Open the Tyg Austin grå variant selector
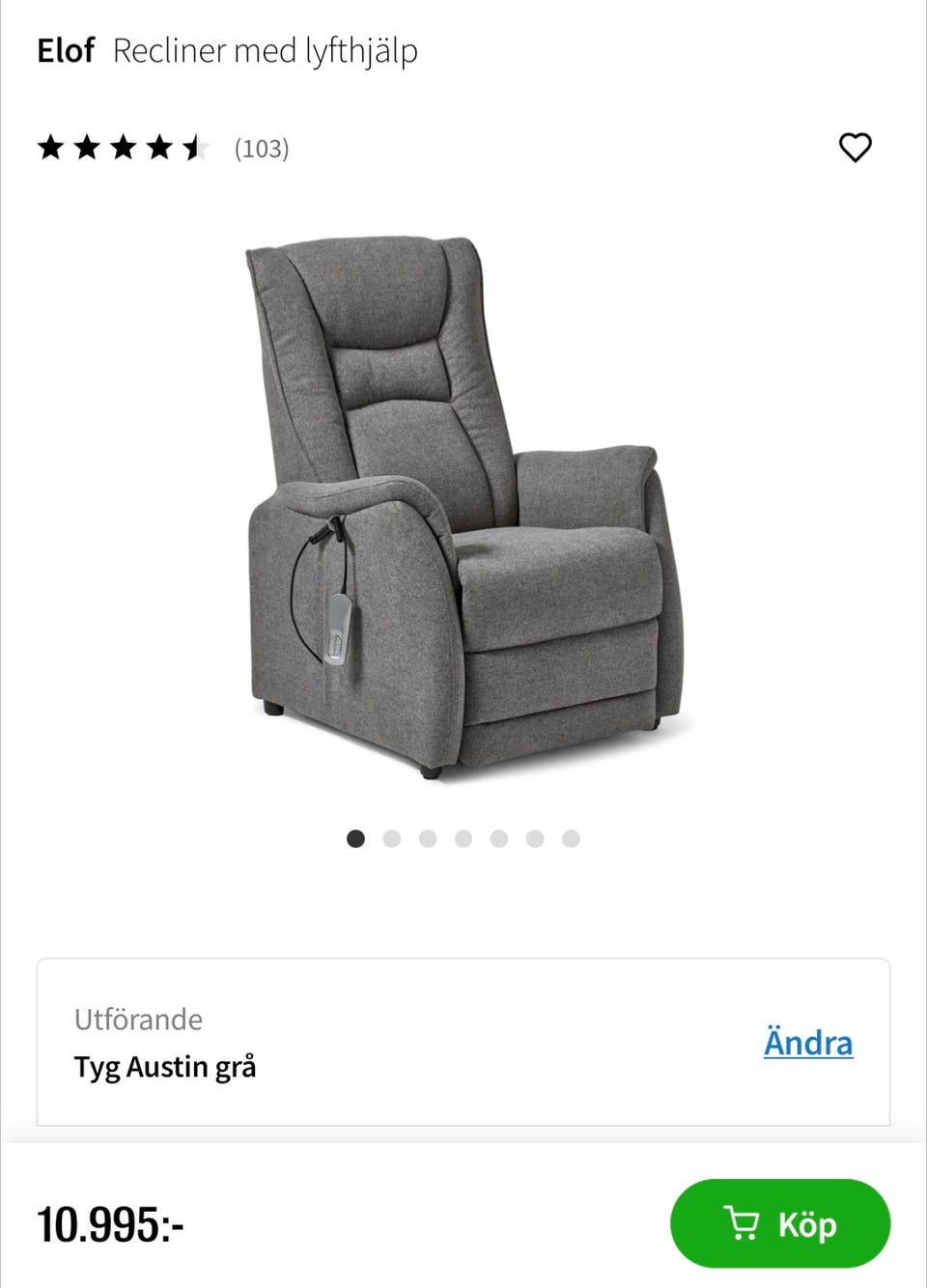The image size is (927, 1288). pos(166,1067)
